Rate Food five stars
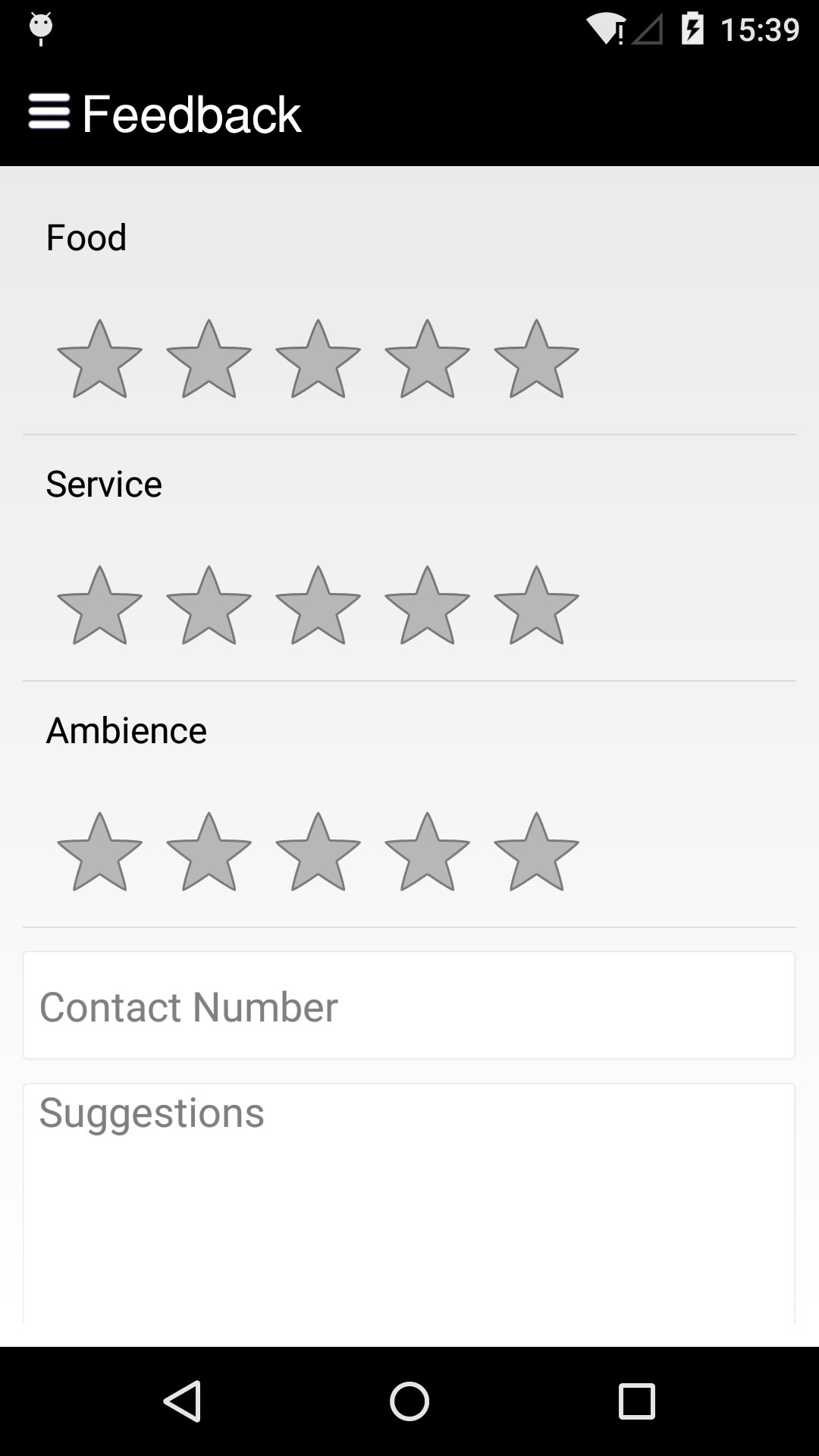This screenshot has width=819, height=1456. [536, 359]
